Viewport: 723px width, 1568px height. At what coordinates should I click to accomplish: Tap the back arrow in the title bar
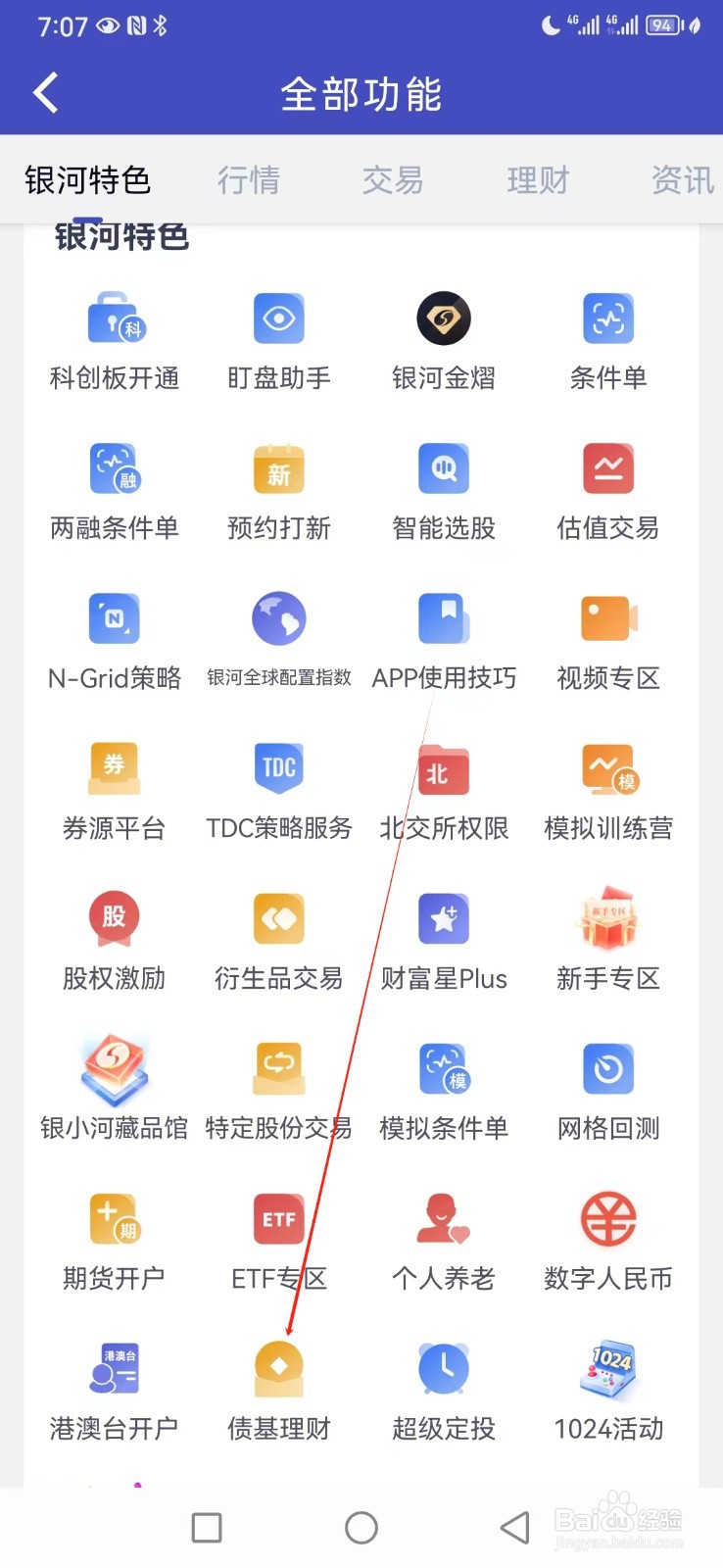coord(44,91)
